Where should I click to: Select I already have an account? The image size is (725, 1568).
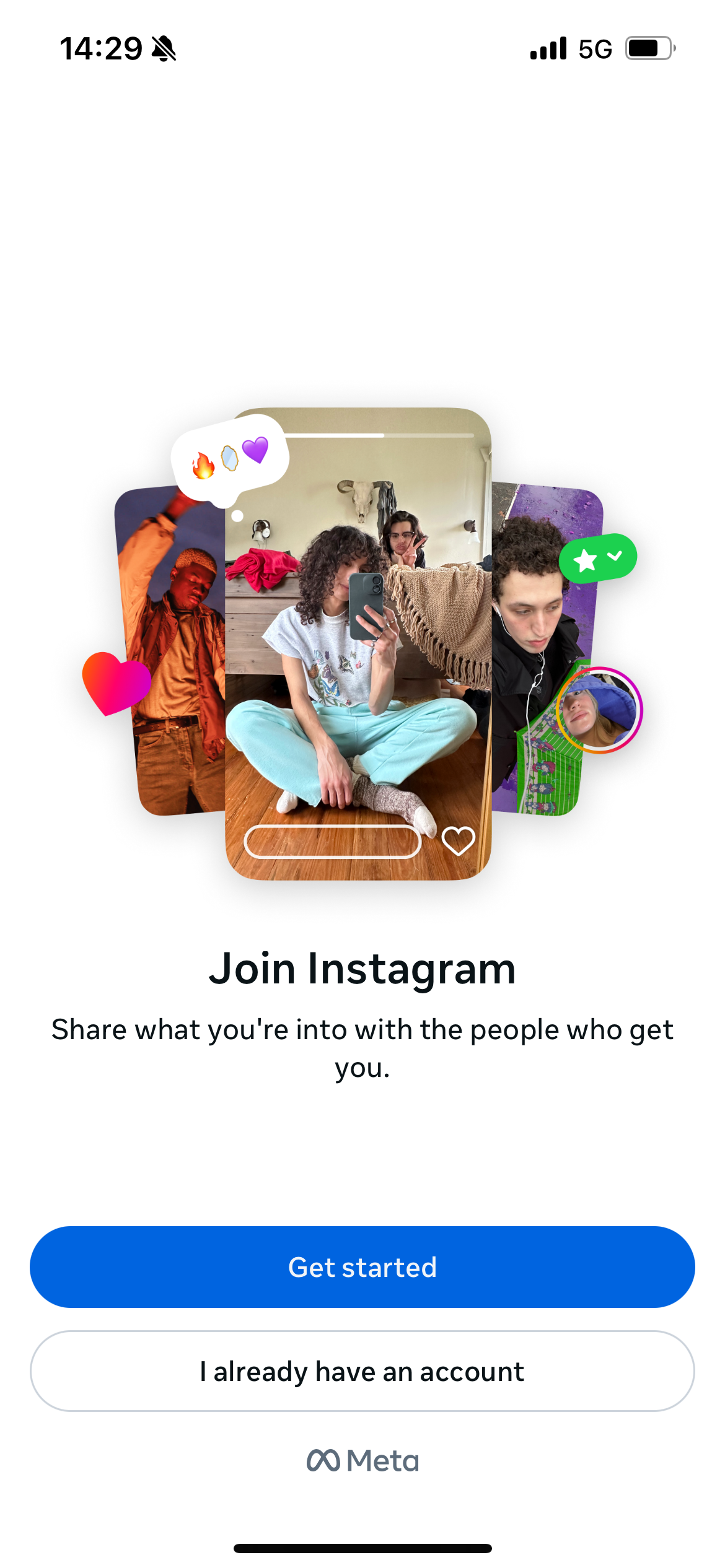(362, 1371)
